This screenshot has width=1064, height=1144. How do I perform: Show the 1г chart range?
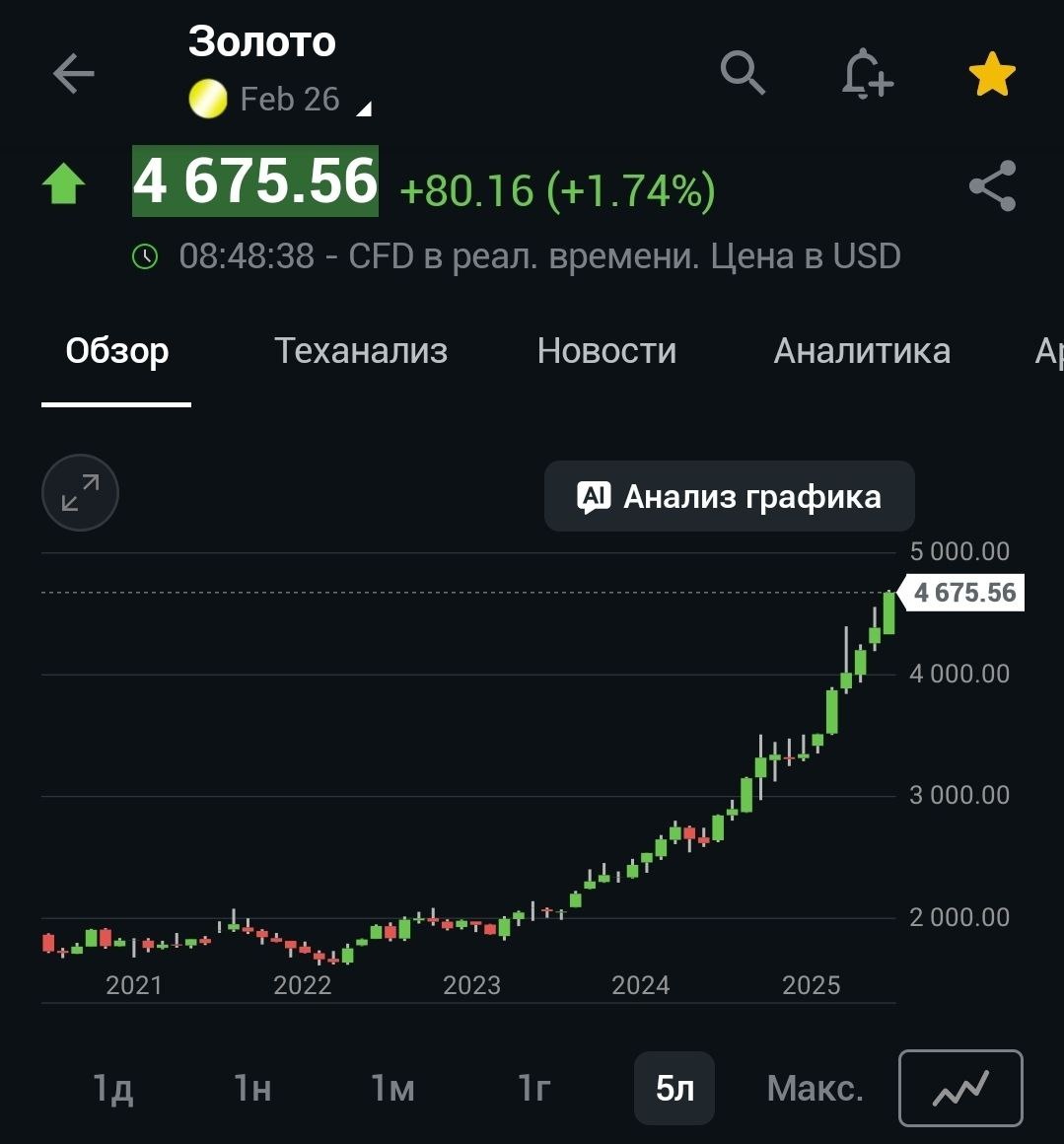533,1089
